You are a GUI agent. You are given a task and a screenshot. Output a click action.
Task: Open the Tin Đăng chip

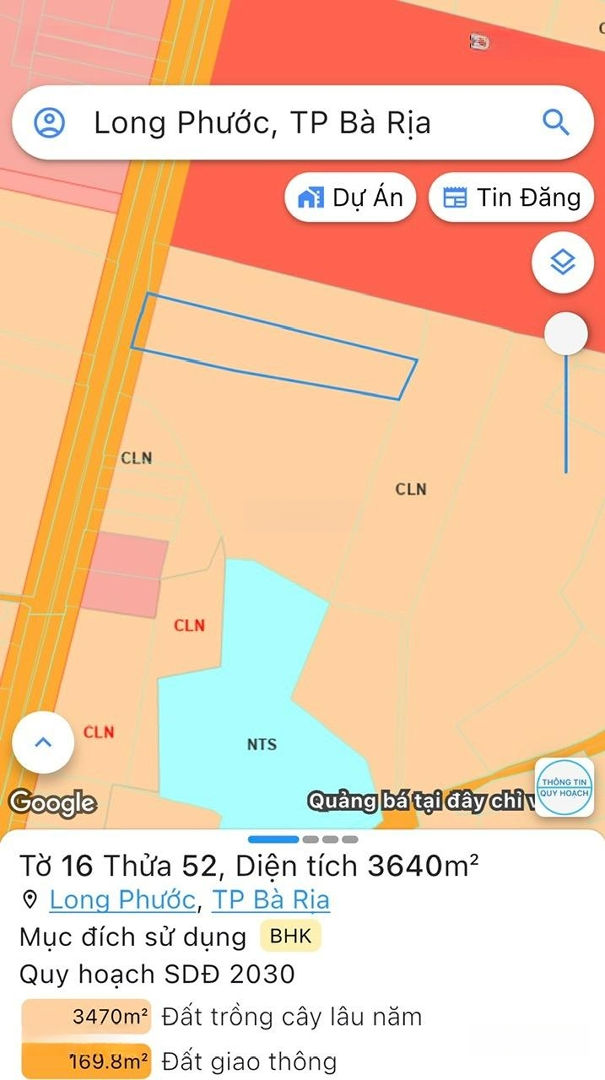pos(512,197)
